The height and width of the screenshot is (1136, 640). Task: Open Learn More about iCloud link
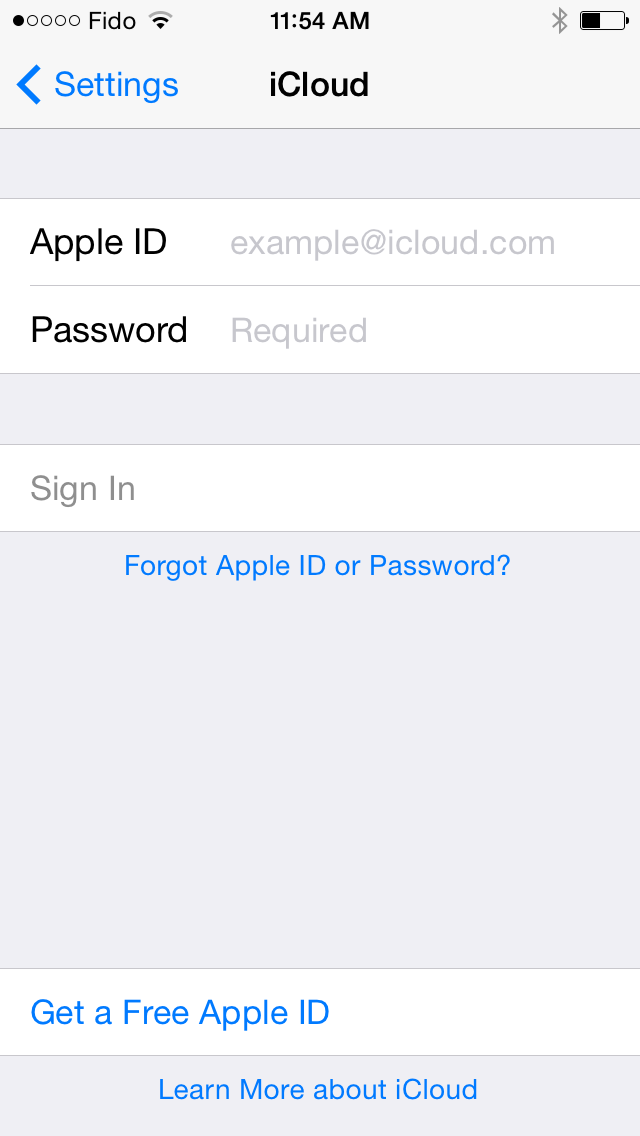click(317, 1089)
